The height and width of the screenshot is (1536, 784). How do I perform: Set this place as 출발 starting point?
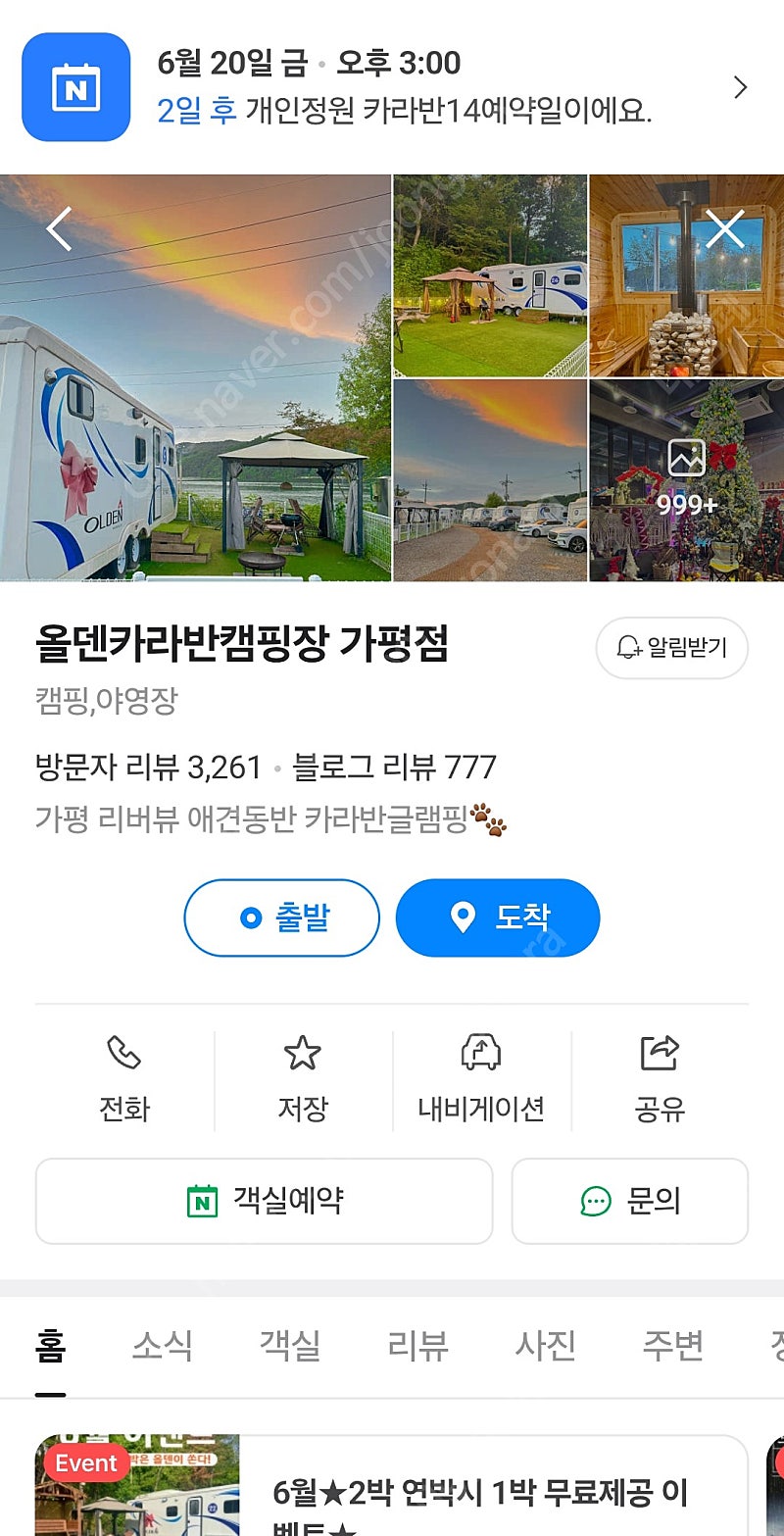pyautogui.click(x=282, y=917)
